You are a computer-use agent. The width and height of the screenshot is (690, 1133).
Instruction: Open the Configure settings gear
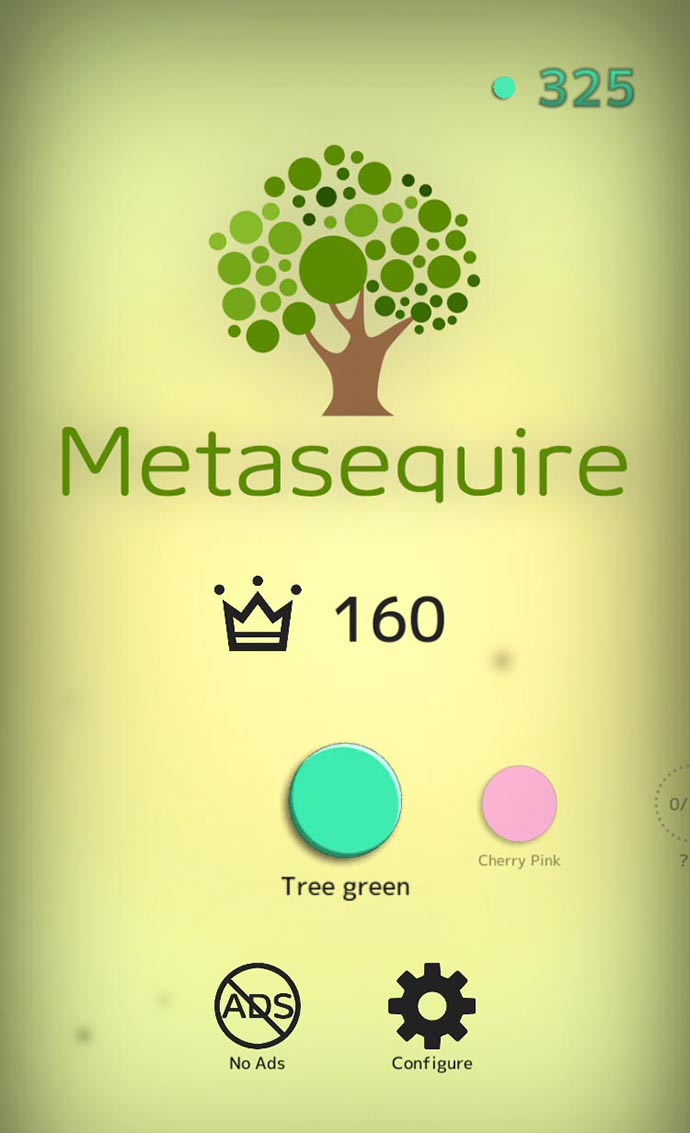[431, 1006]
